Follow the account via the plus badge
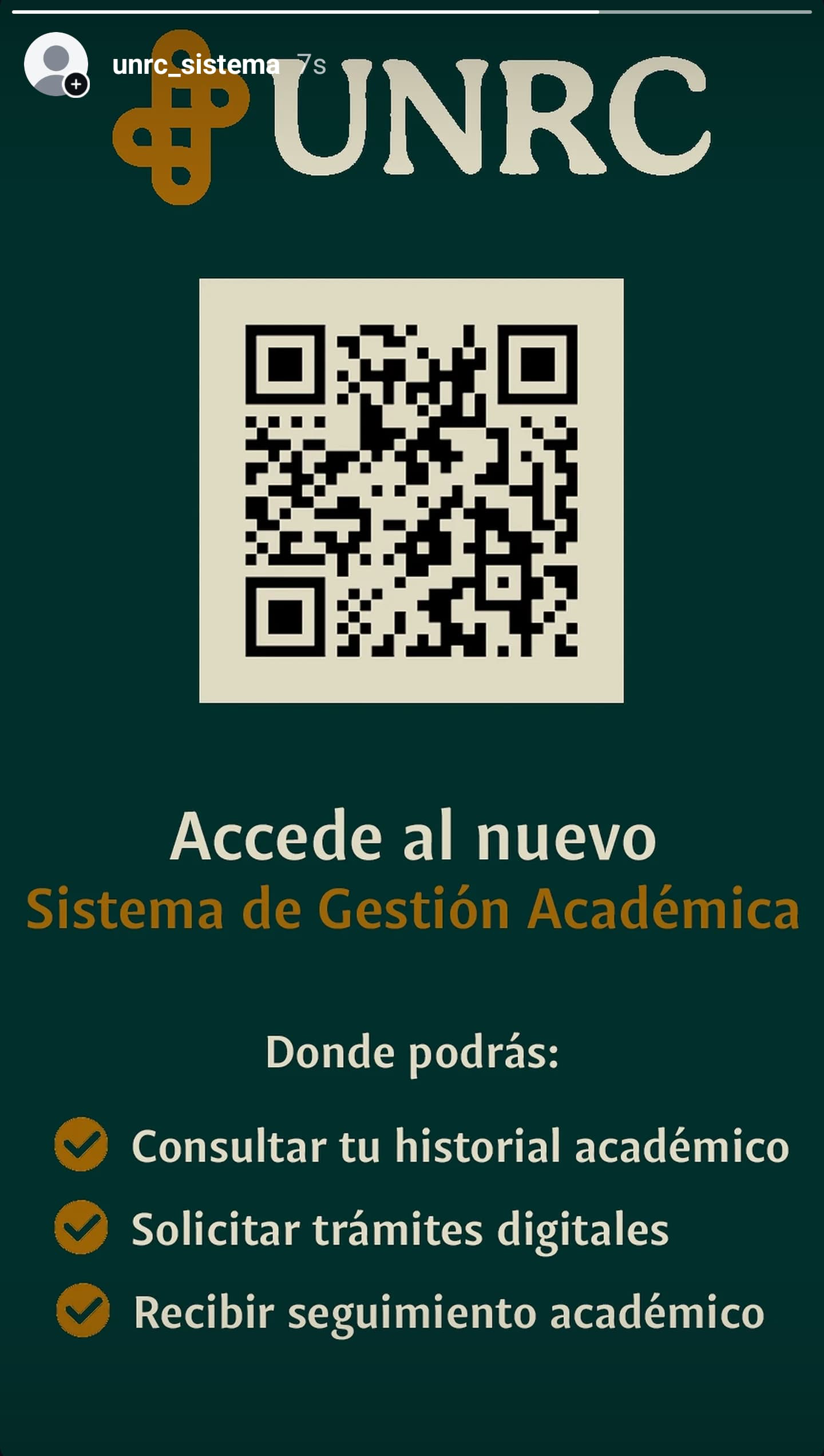The height and width of the screenshot is (1456, 824). click(76, 85)
